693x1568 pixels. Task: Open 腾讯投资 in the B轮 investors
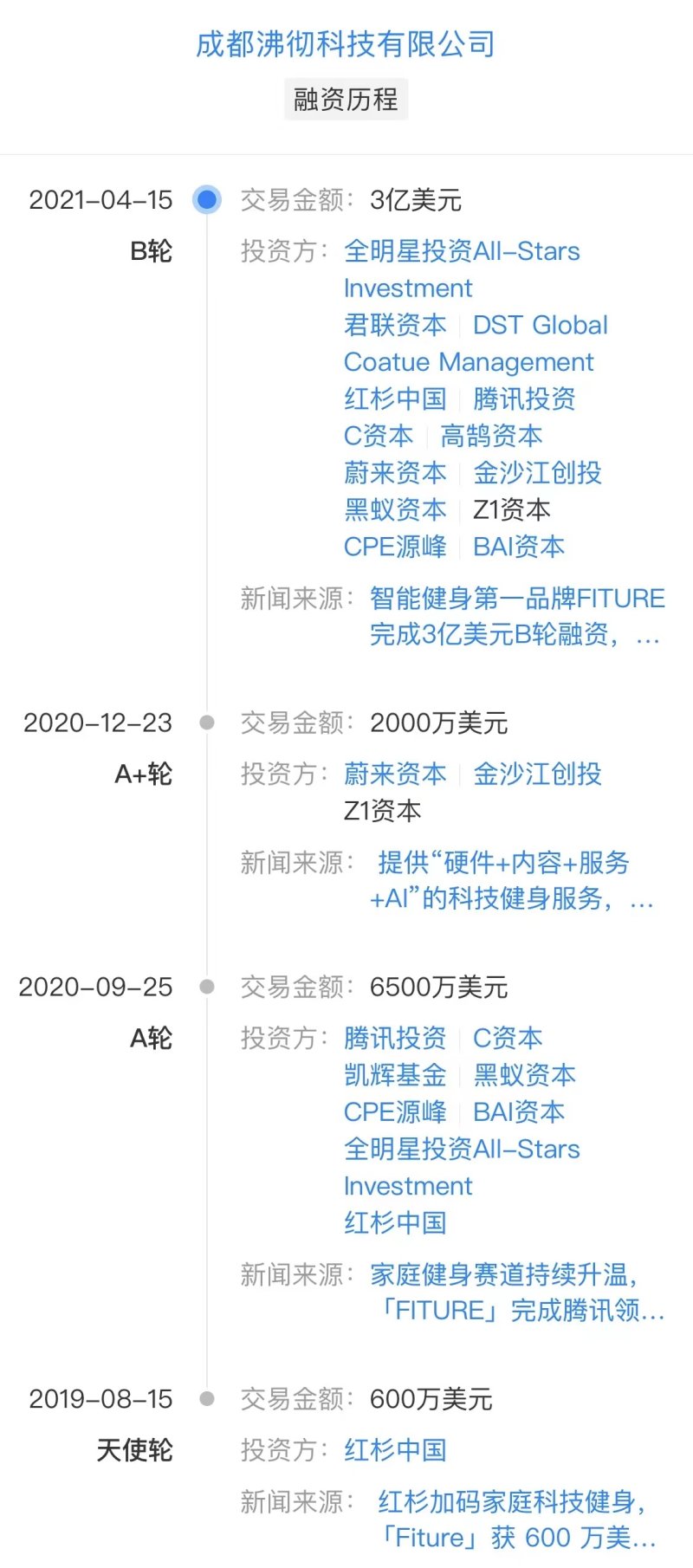click(524, 398)
